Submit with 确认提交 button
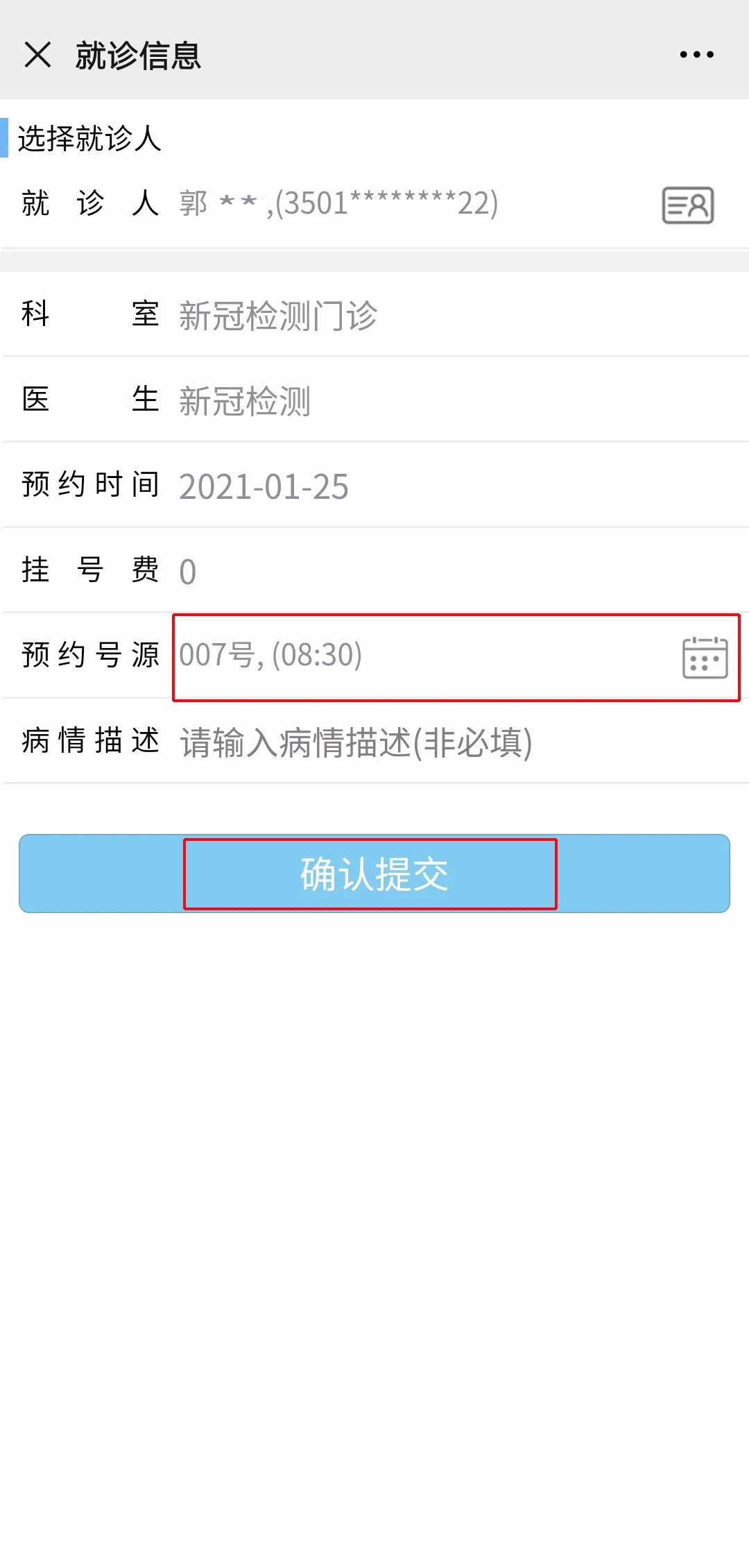 coord(374,874)
